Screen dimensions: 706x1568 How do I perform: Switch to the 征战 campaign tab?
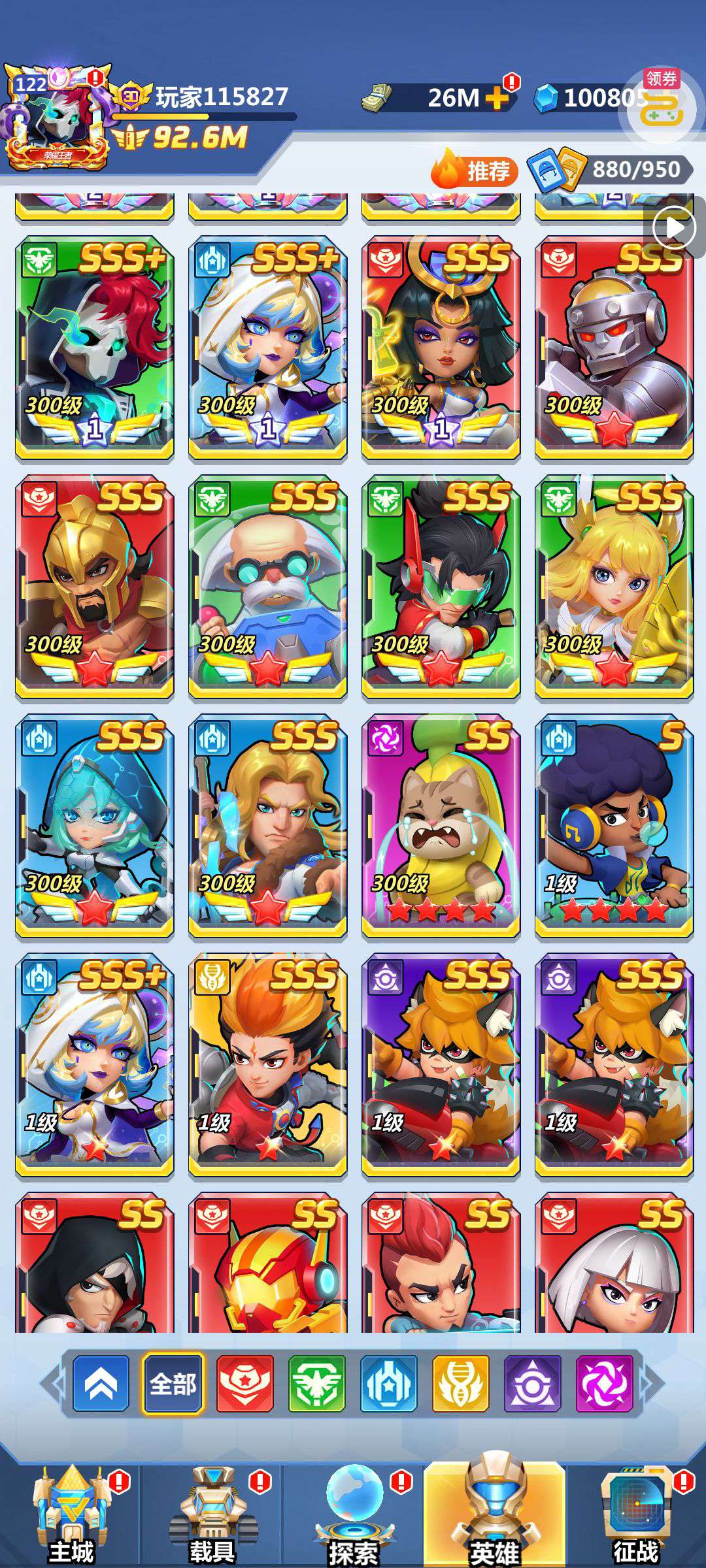coord(636,1514)
